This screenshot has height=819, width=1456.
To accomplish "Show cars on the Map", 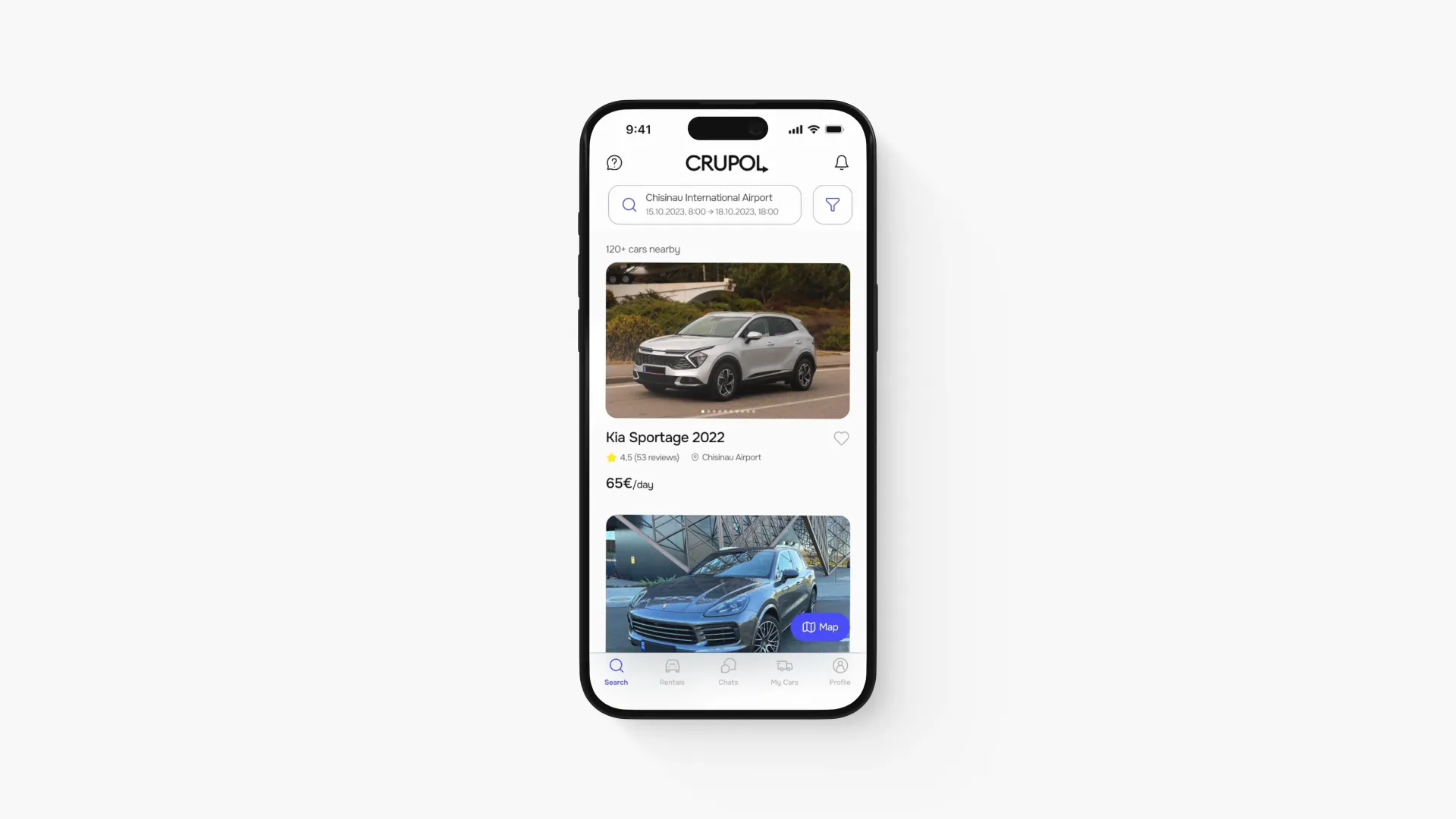I will pyautogui.click(x=820, y=627).
